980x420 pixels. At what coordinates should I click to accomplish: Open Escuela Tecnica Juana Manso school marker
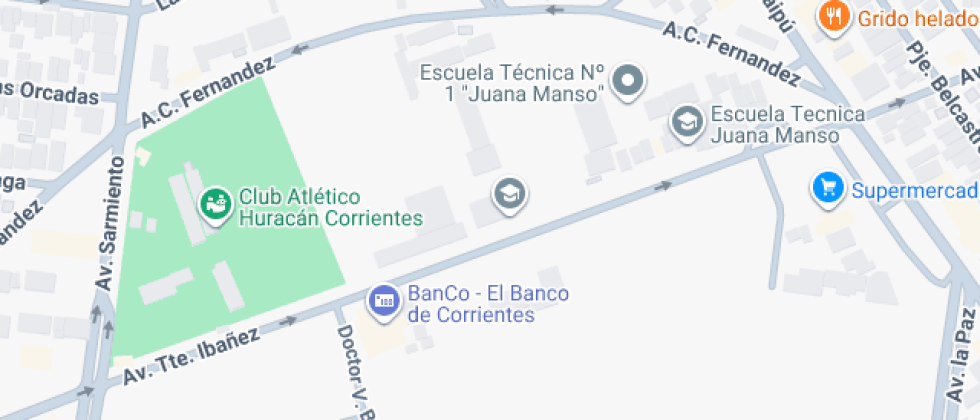click(686, 123)
